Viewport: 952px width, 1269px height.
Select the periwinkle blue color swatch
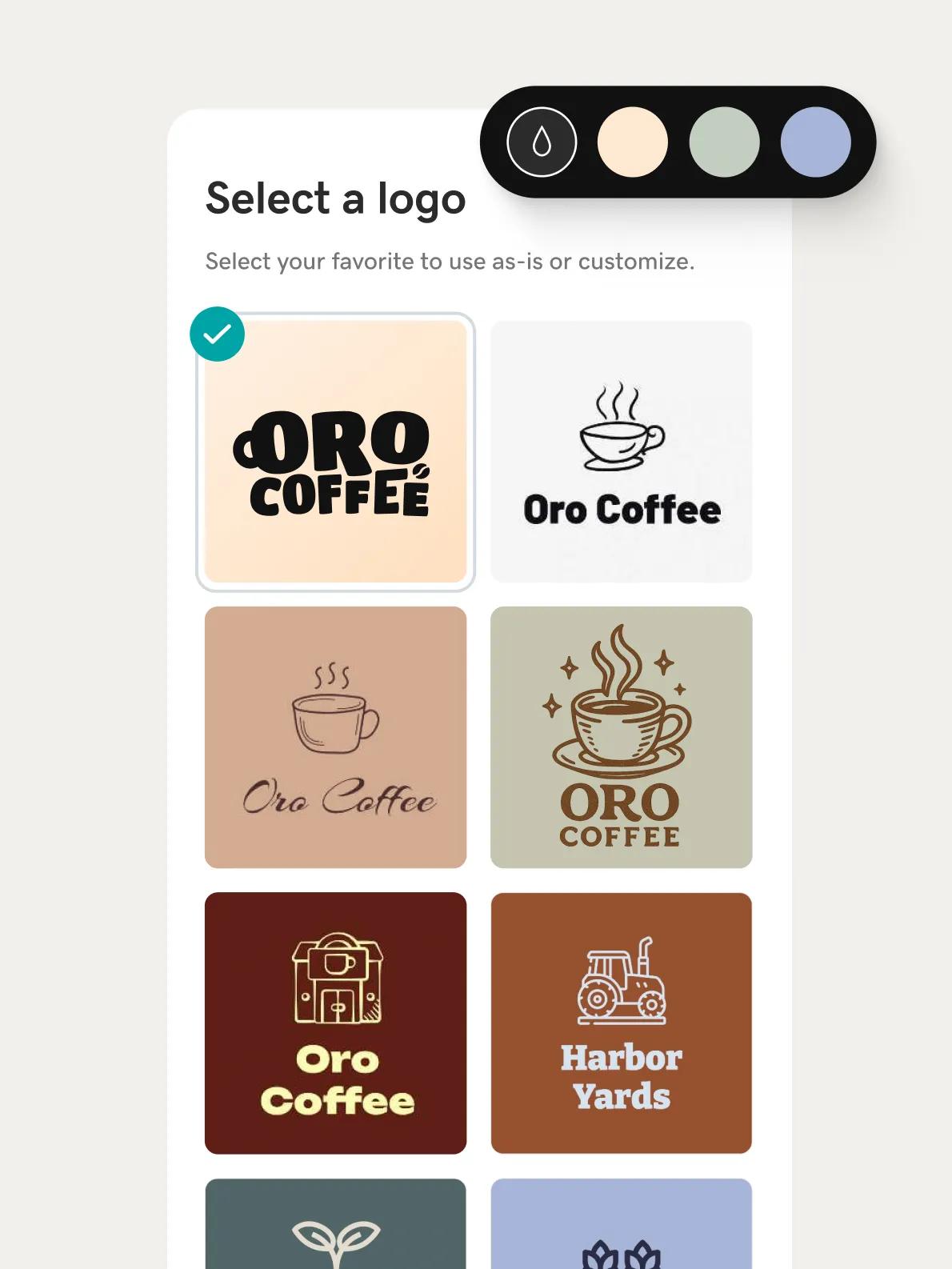click(x=814, y=141)
